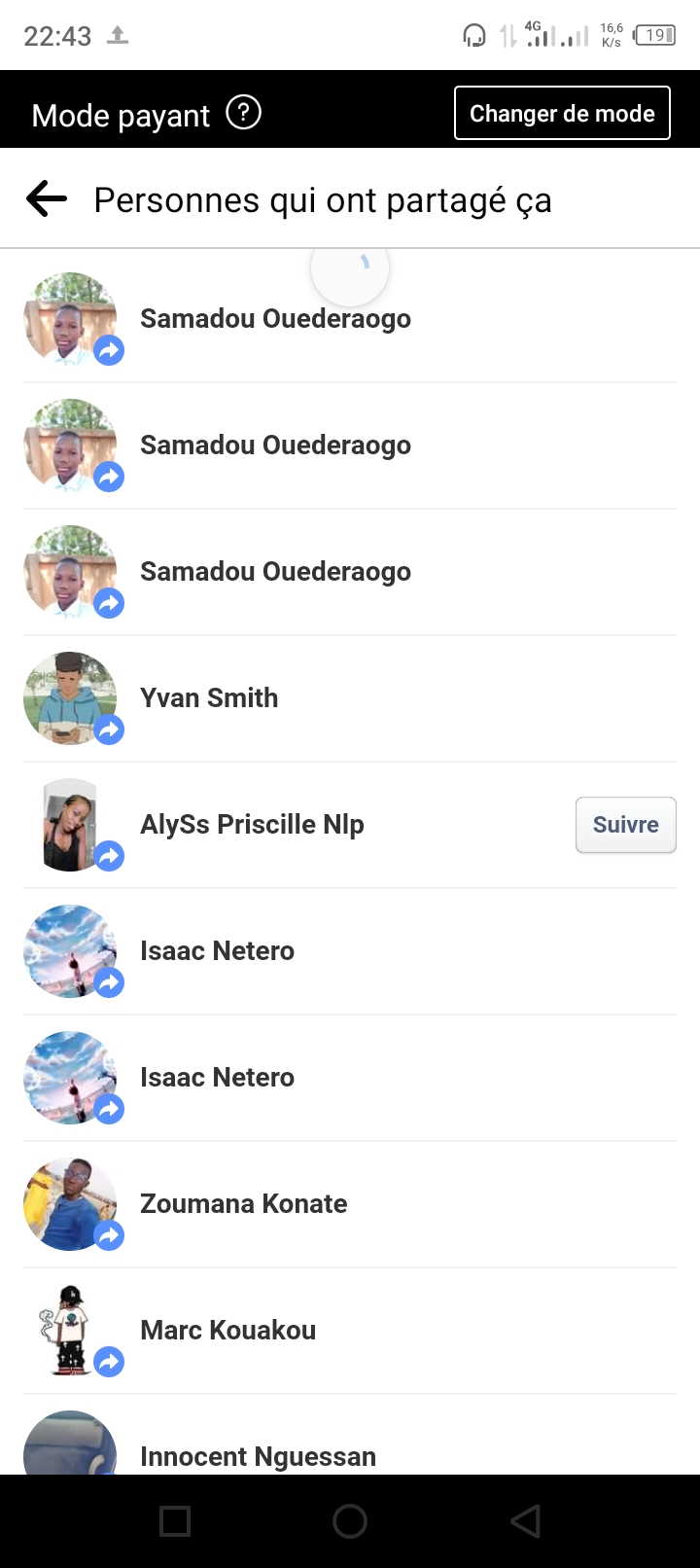Screen dimensions: 700x1568
Task: Open Innocent Nguessan's profile
Action: point(258,1455)
